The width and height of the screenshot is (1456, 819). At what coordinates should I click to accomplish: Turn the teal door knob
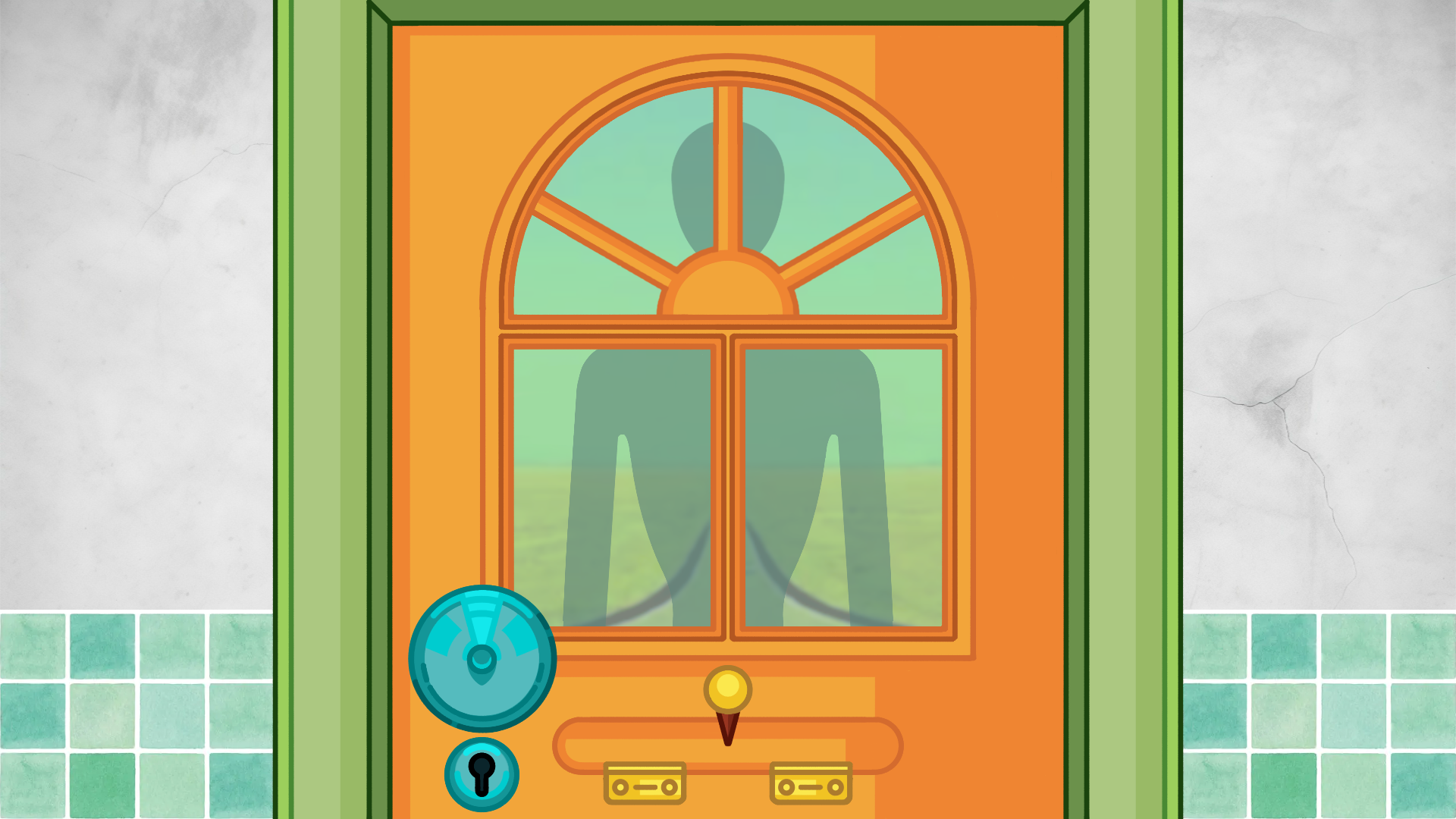click(x=482, y=657)
